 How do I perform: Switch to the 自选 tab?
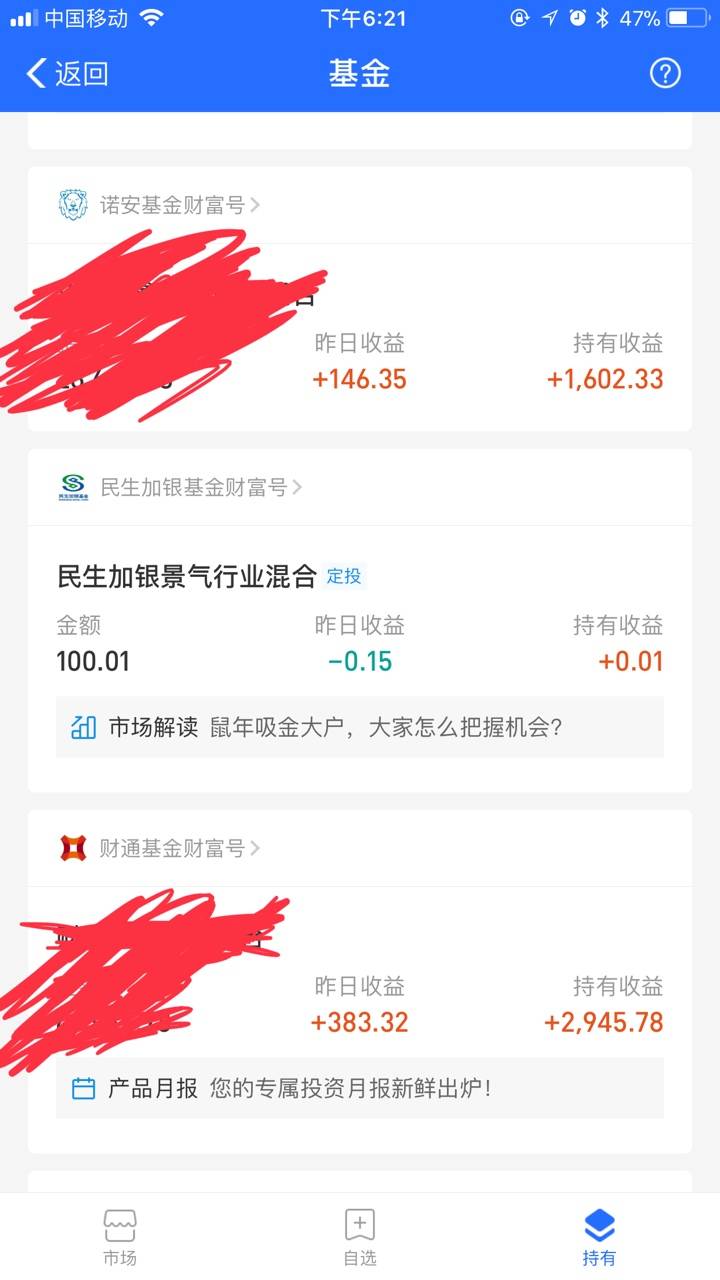tap(360, 1237)
